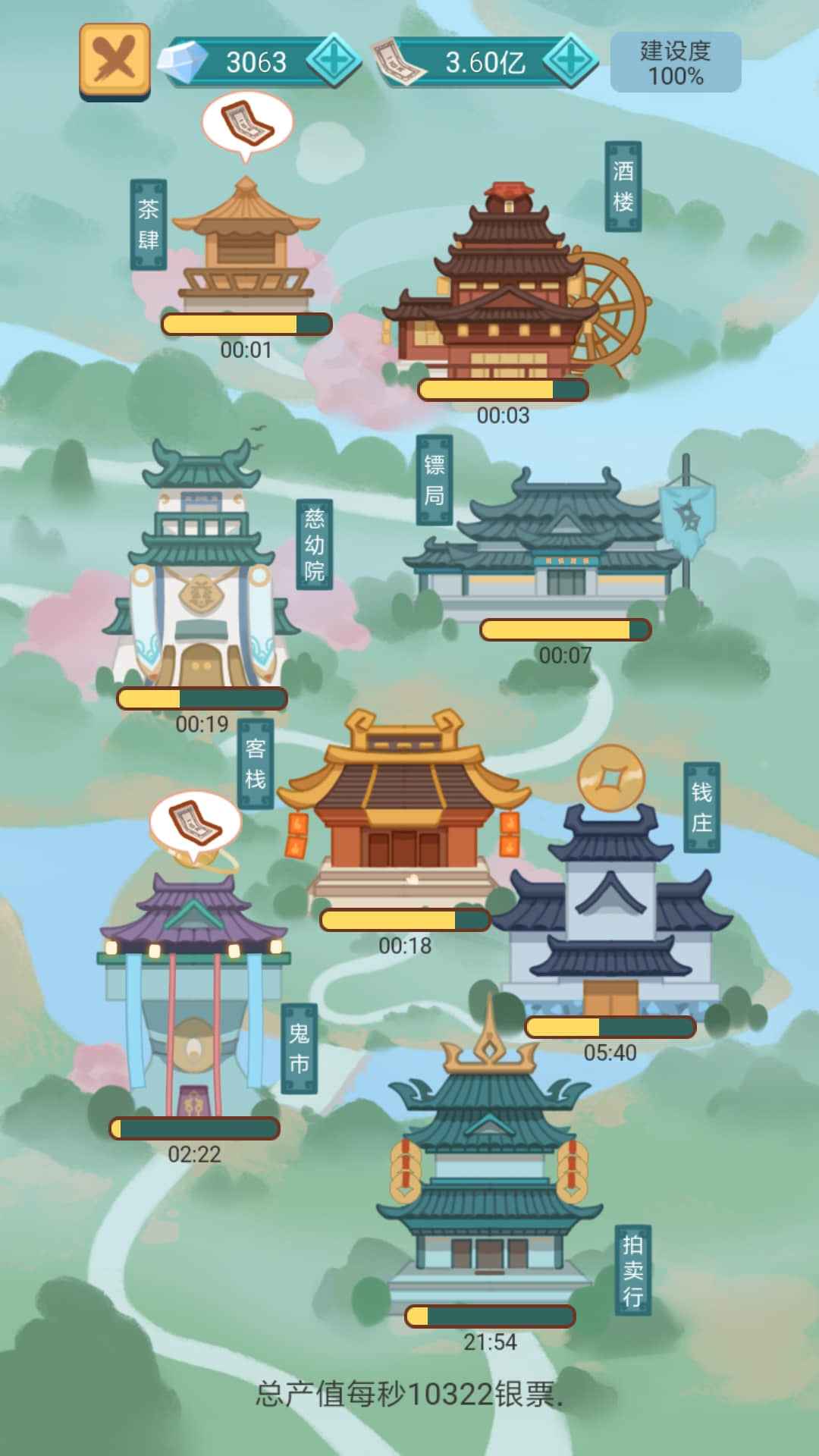
Task: Add more silver notes with plus button
Action: (x=572, y=61)
